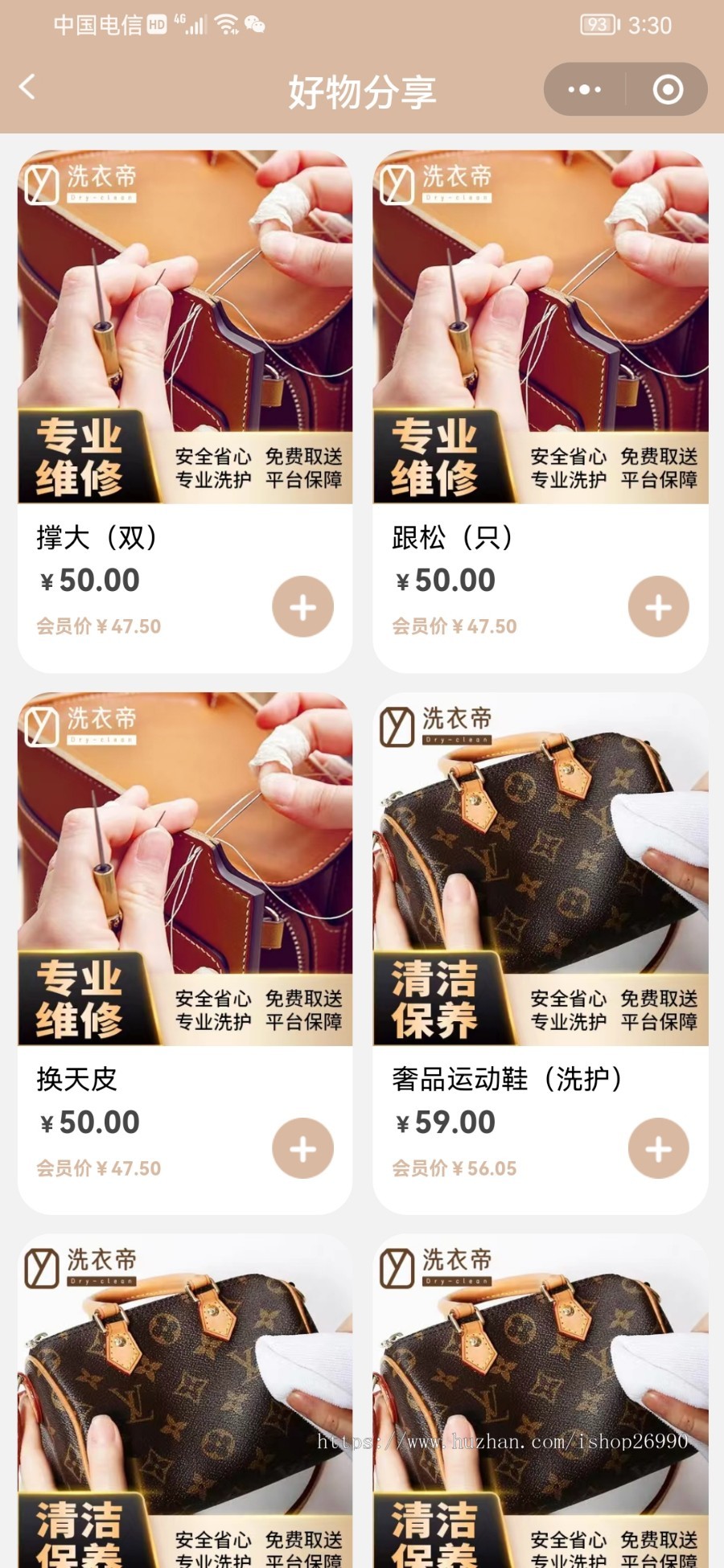Add 奢品运动鞋（洗护） to the cart
The width and height of the screenshot is (724, 1568).
[658, 1149]
